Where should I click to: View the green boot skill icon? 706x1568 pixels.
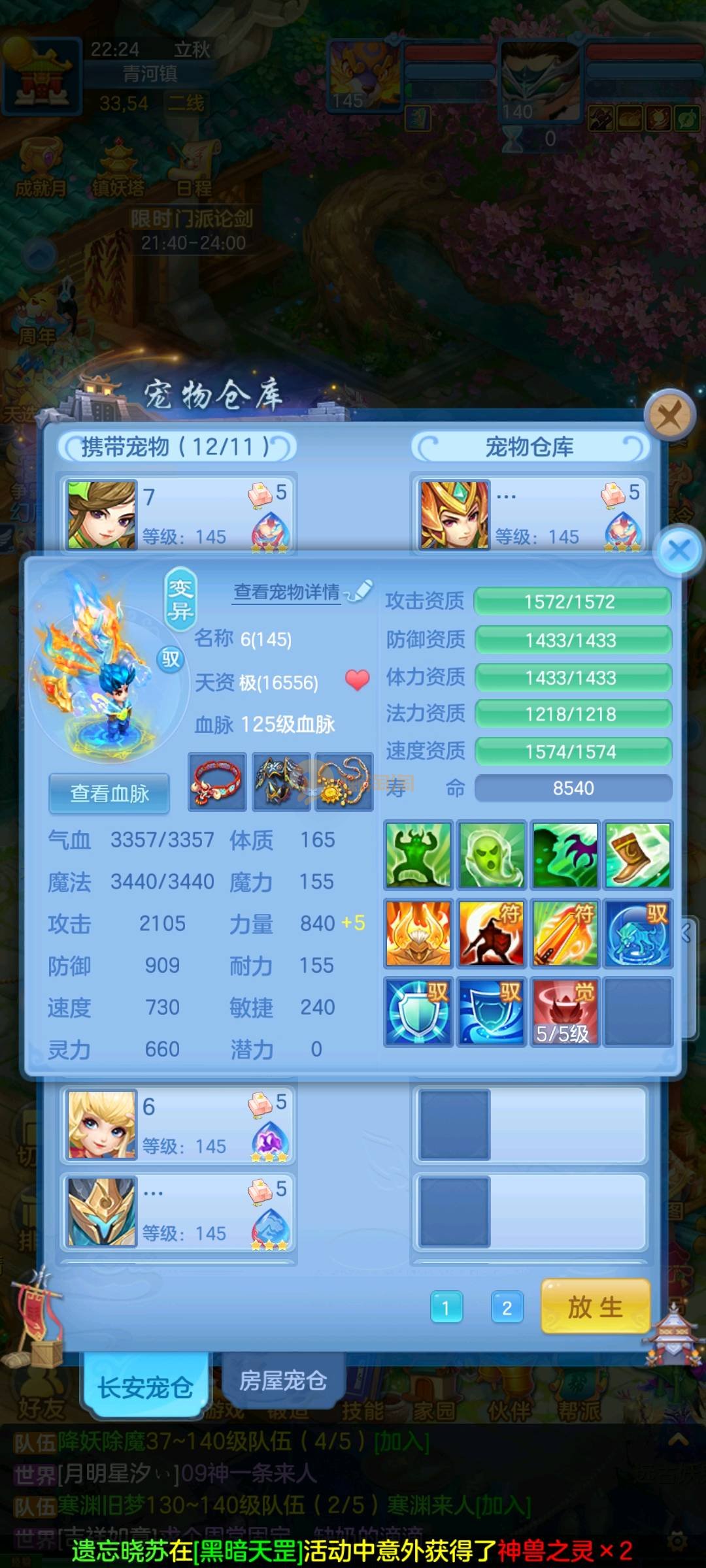click(x=637, y=855)
